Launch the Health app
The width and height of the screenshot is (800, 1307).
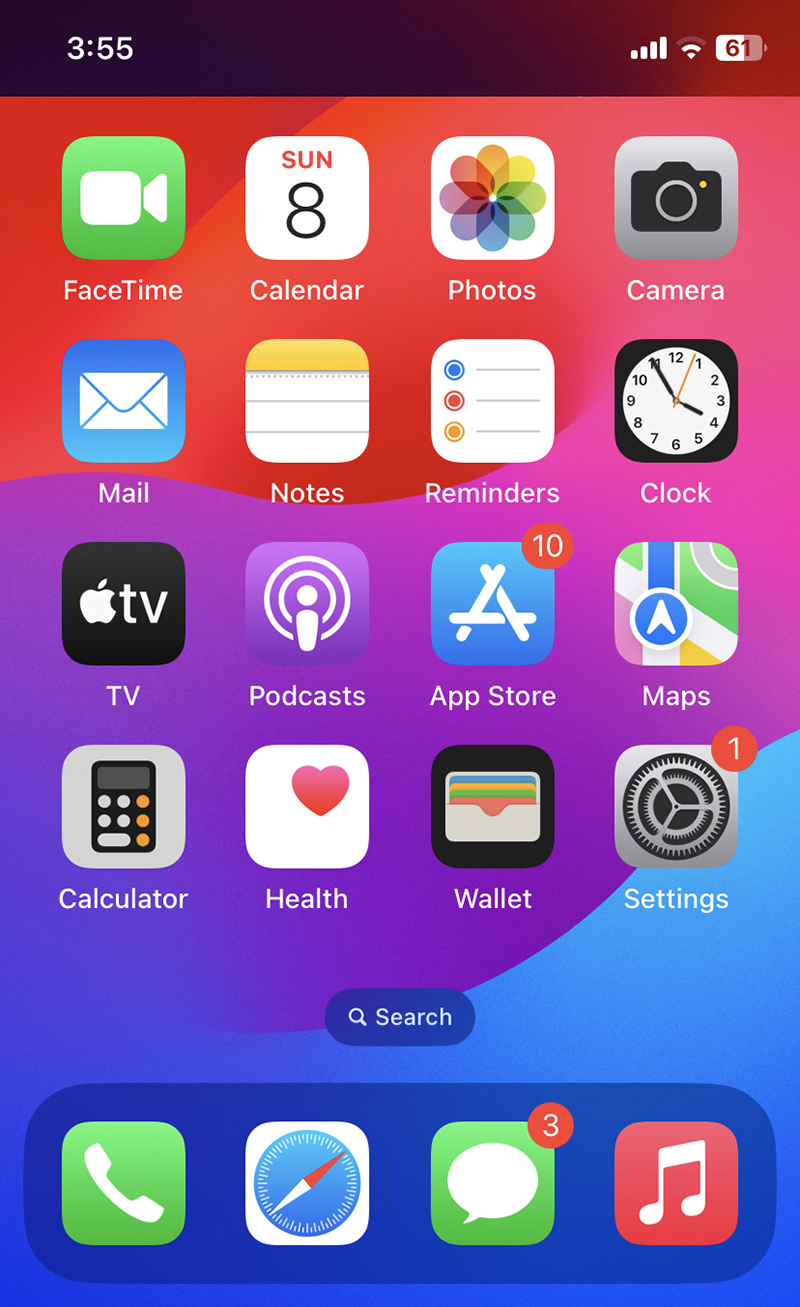tap(307, 807)
